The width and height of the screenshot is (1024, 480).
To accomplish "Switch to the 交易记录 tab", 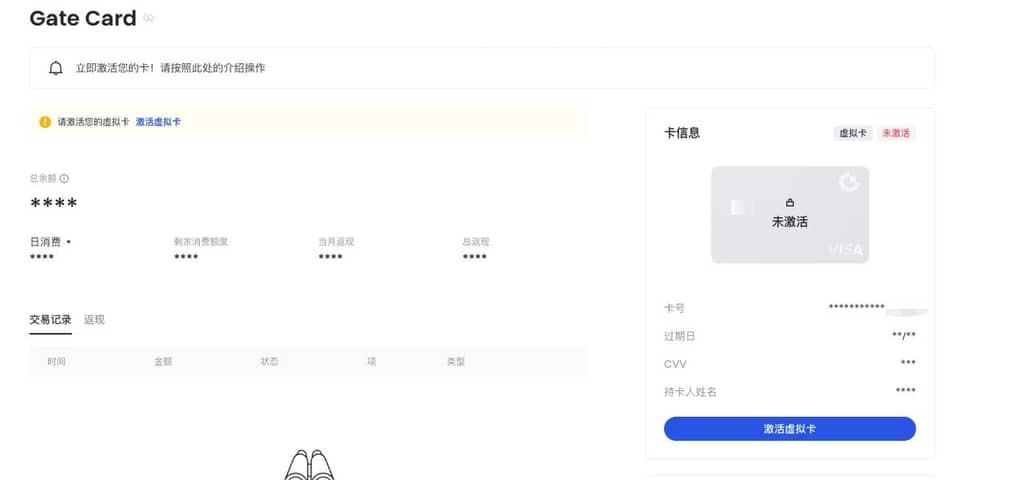I will click(x=50, y=320).
